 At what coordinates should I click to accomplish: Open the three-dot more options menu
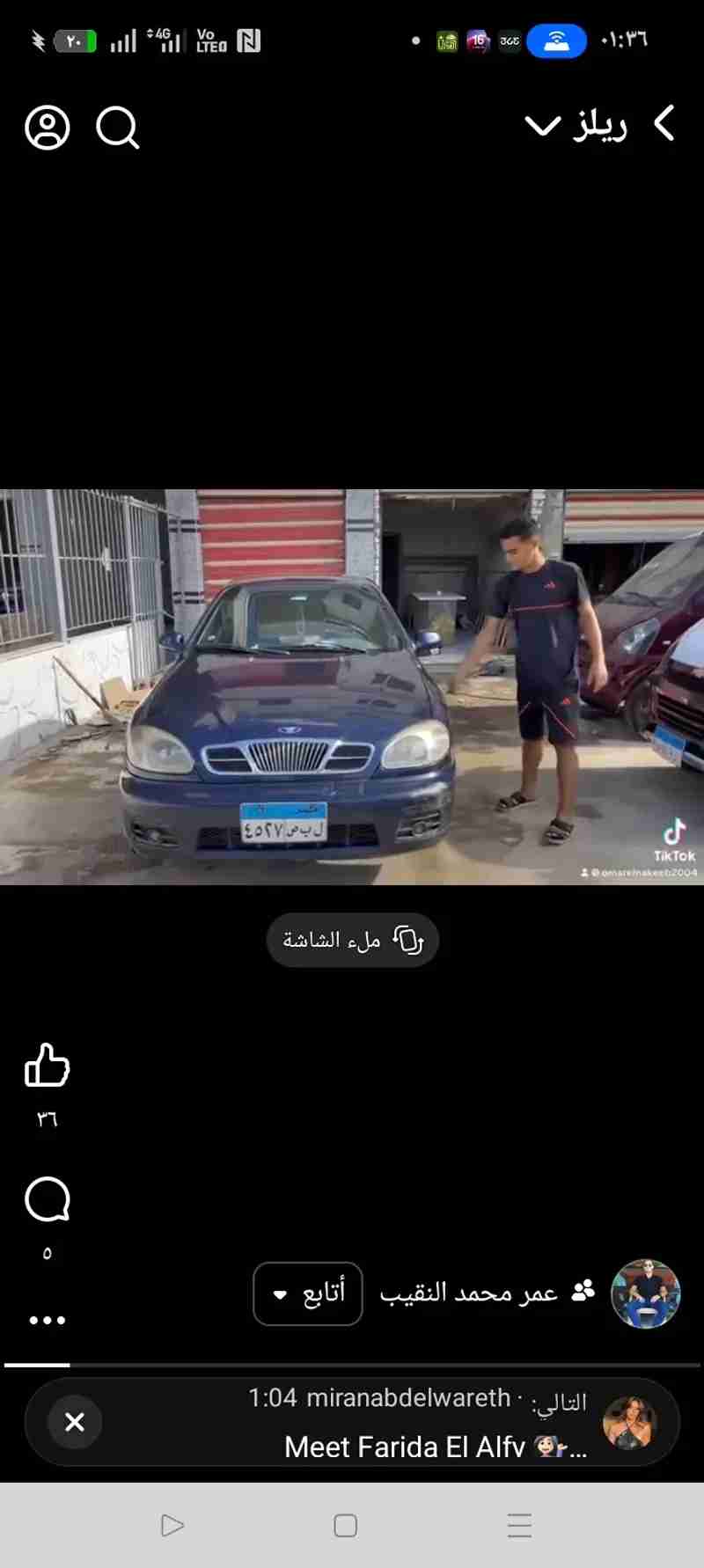click(48, 1320)
